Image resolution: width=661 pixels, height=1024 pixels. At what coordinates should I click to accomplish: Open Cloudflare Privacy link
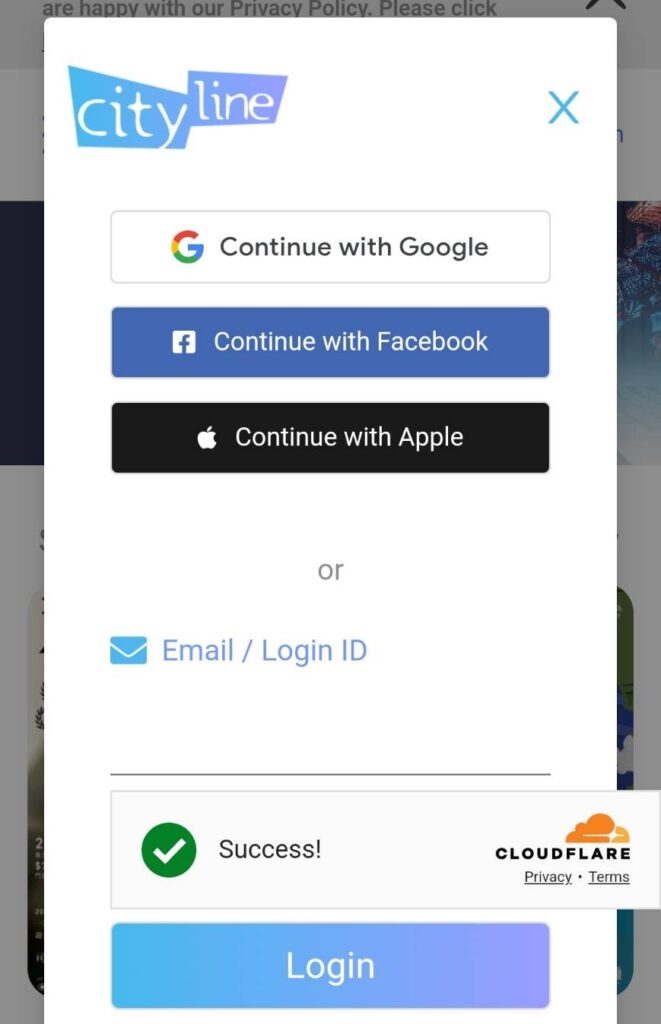coord(547,877)
